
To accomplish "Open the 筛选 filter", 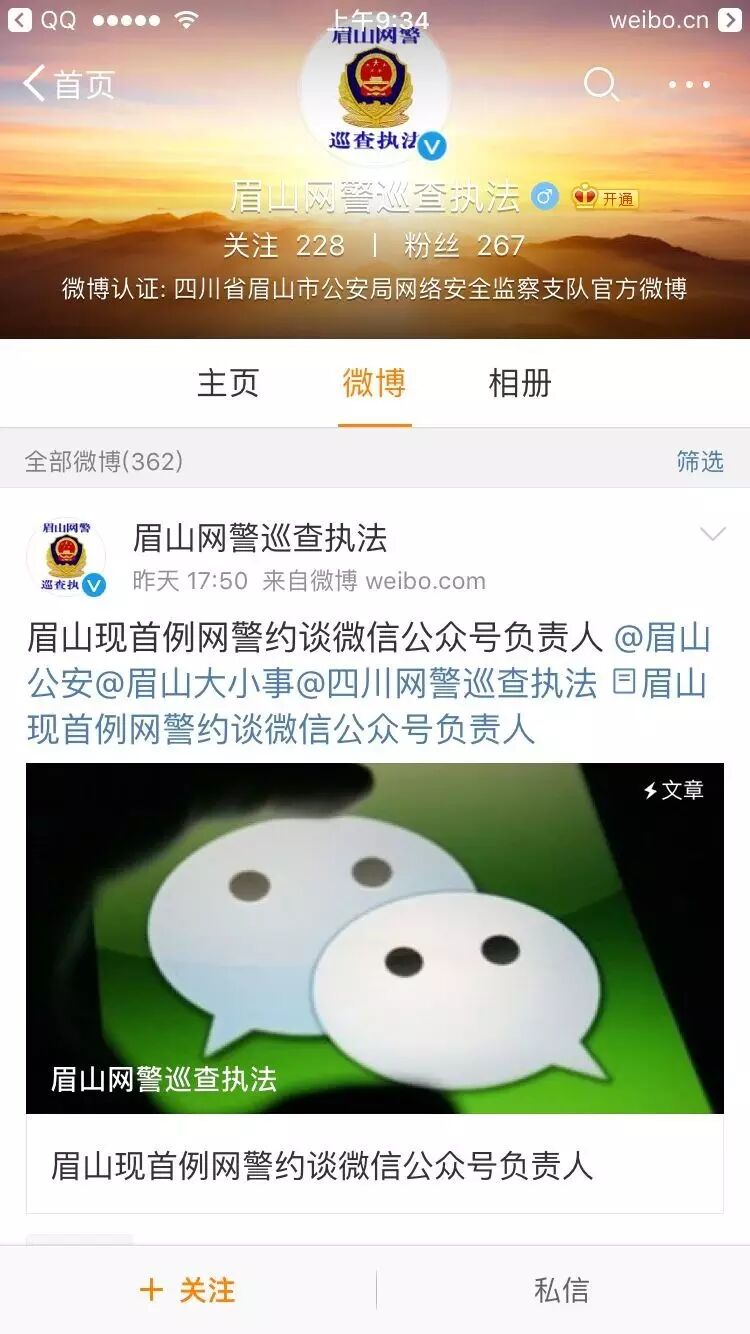I will [x=699, y=461].
